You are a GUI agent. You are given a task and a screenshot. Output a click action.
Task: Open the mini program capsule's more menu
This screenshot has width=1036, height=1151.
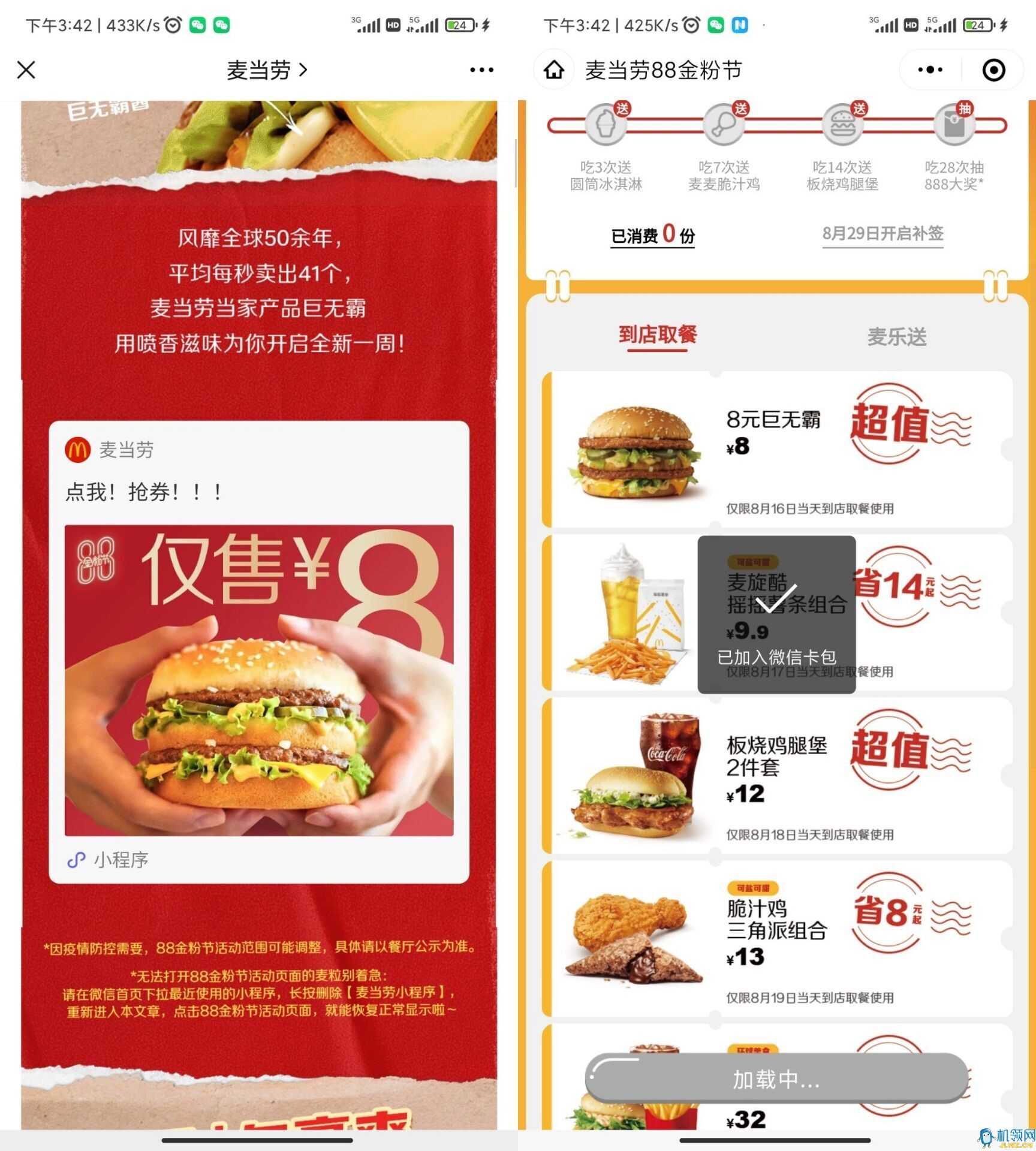[930, 70]
